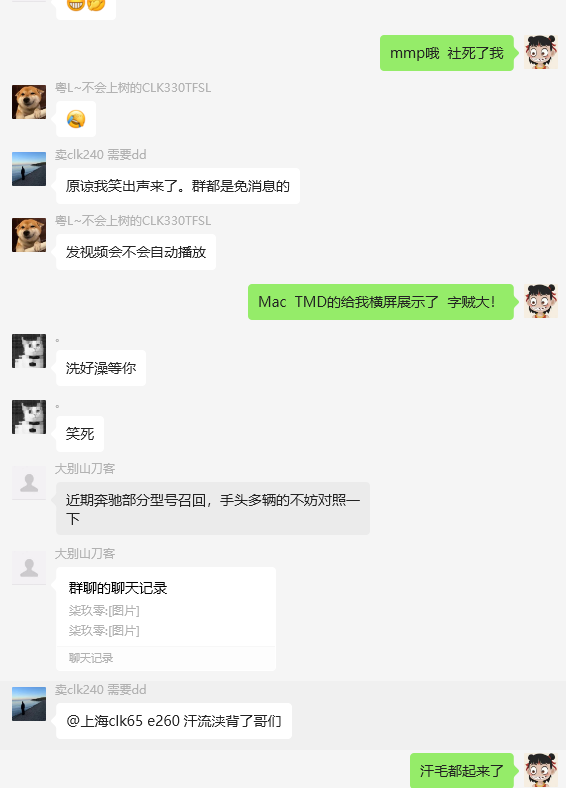The width and height of the screenshot is (566, 788).
Task: Open the 群聊的聊天记录 forwarded card
Action: (x=166, y=619)
